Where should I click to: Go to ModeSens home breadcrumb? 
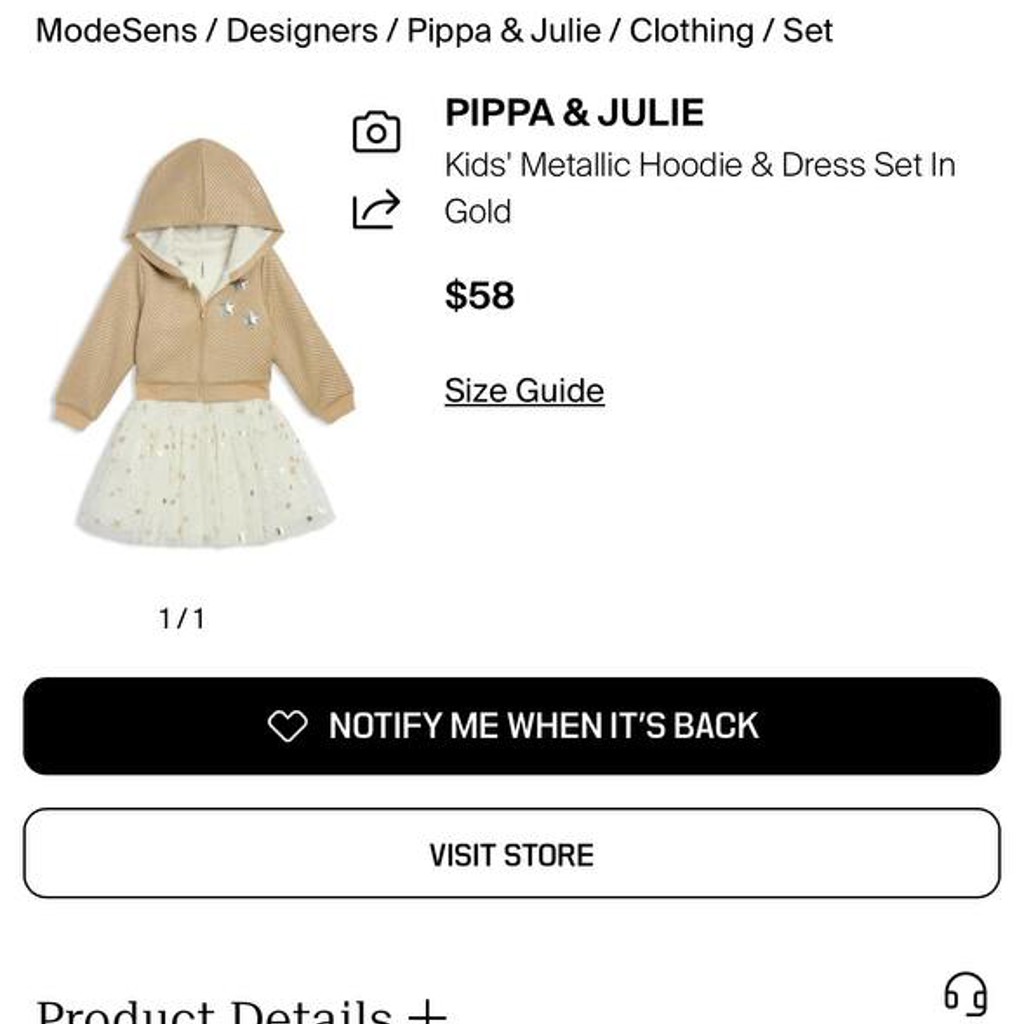pyautogui.click(x=116, y=31)
